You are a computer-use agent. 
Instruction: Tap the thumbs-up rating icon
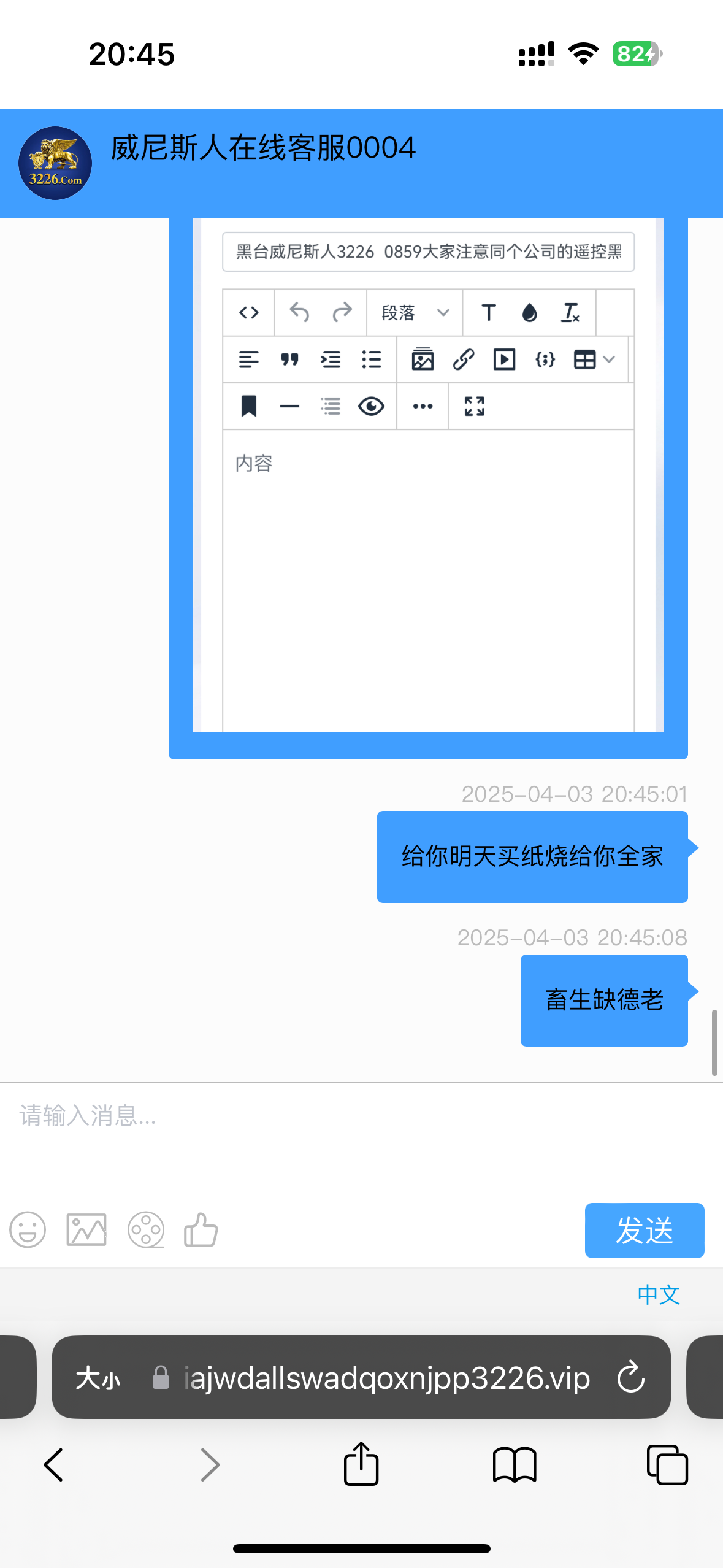point(201,1230)
